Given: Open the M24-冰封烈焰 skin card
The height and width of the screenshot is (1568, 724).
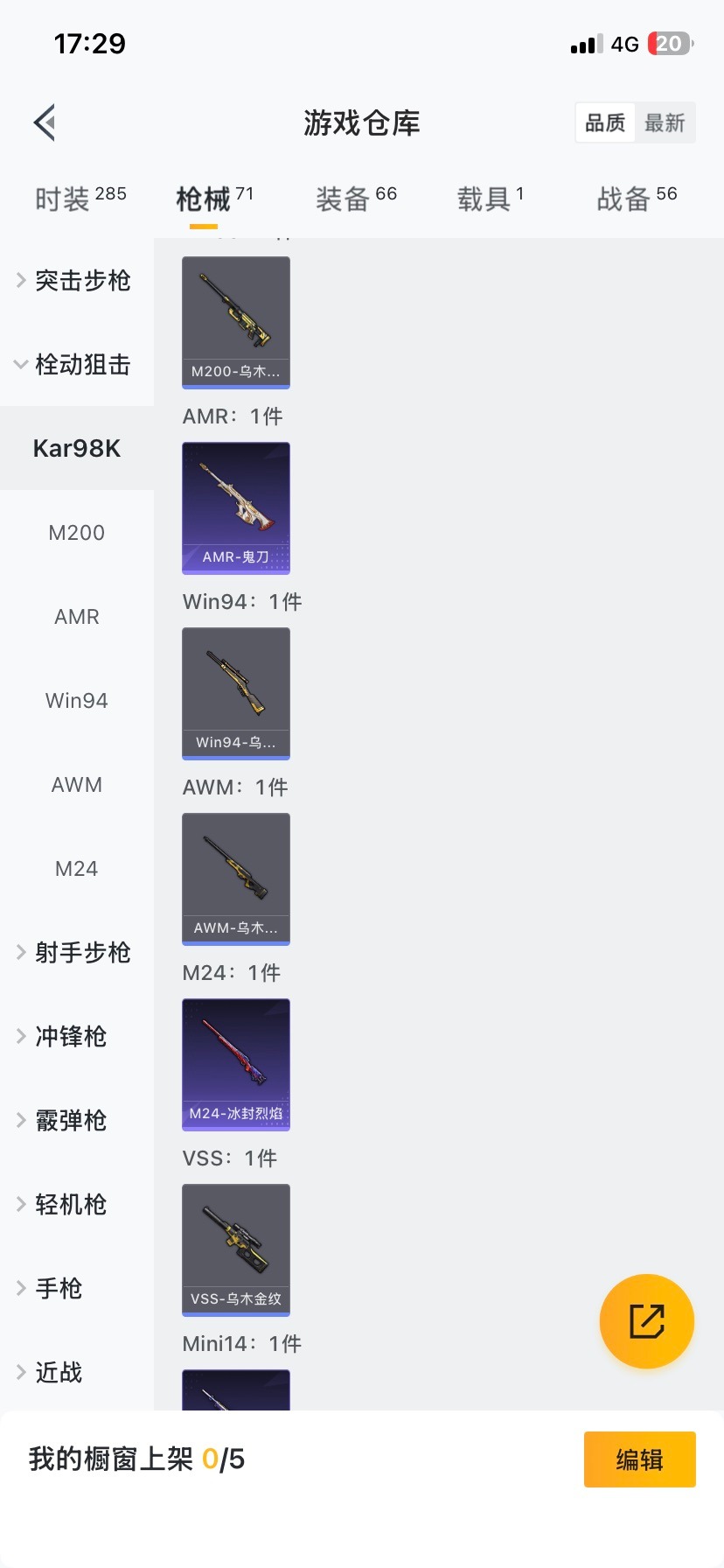Looking at the screenshot, I should pyautogui.click(x=236, y=1064).
